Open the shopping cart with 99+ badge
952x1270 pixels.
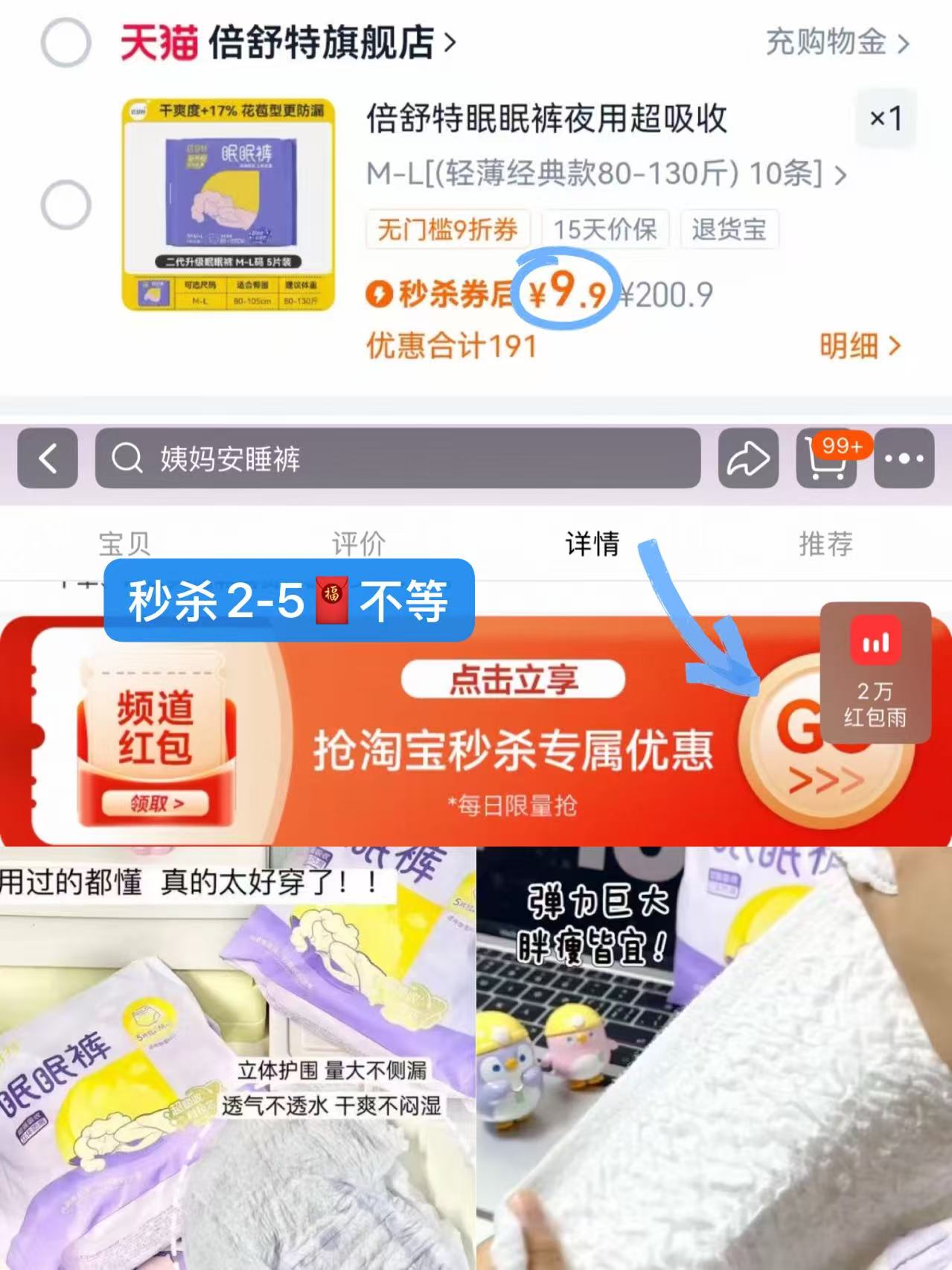click(x=826, y=462)
